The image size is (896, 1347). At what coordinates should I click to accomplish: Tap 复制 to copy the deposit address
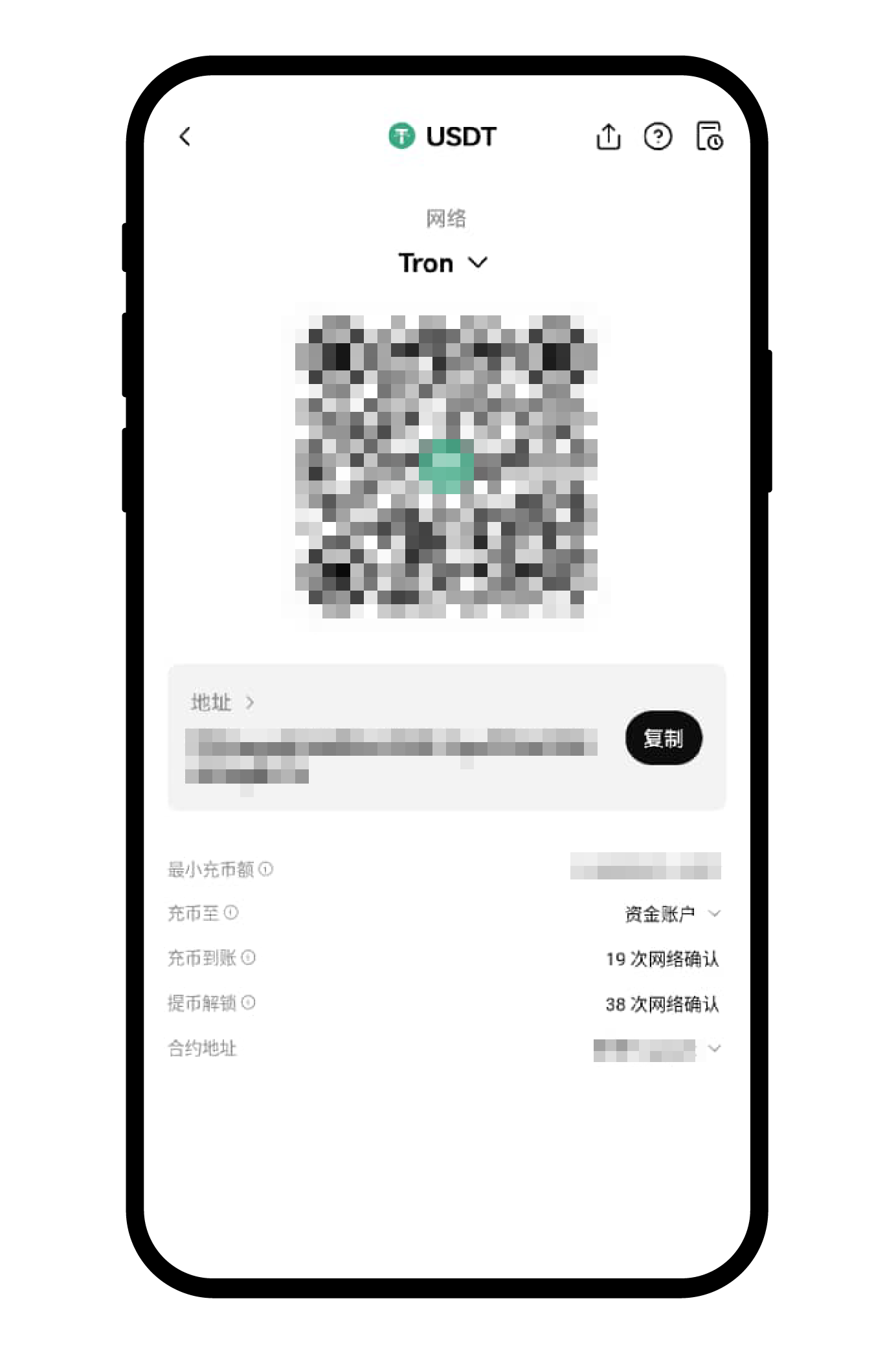pos(663,738)
